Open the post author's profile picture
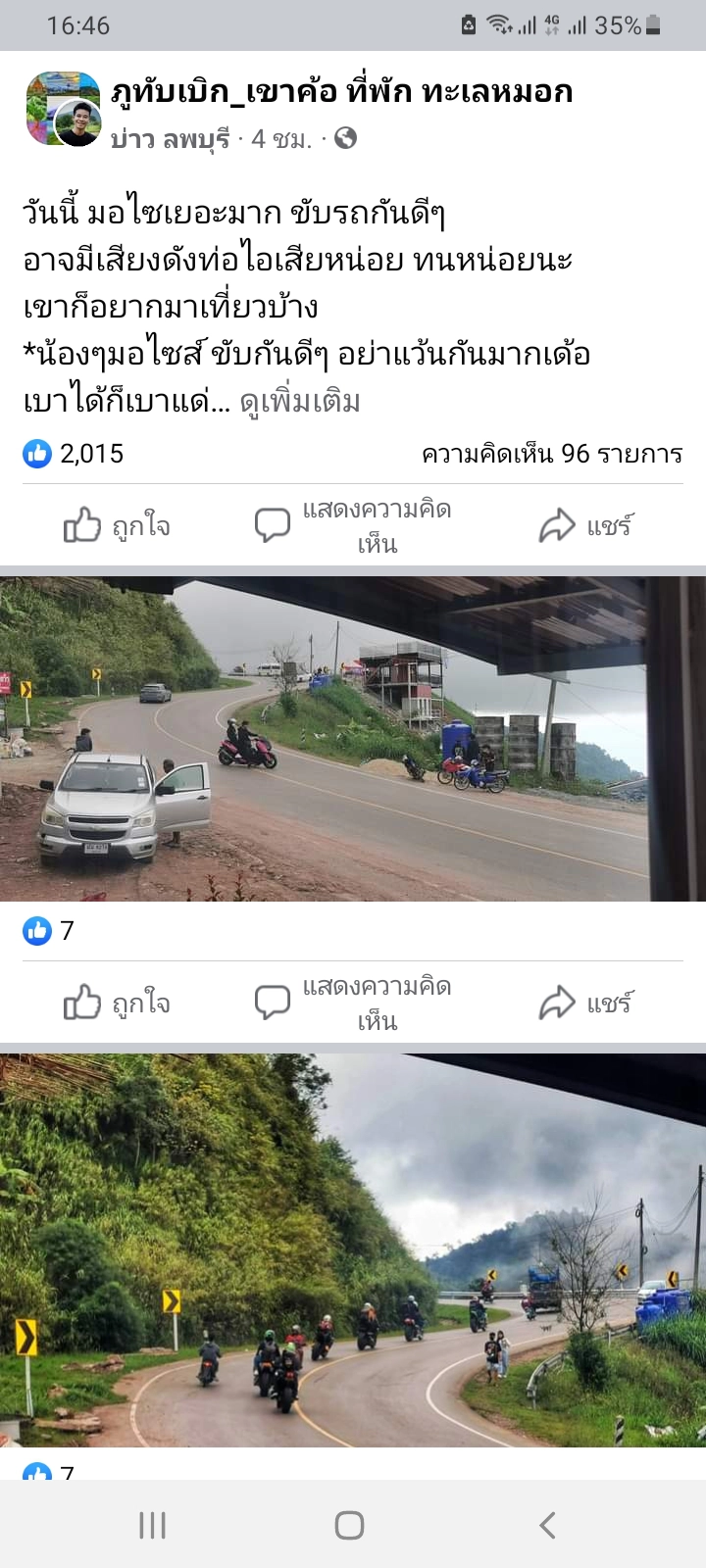The image size is (706, 1568). click(x=63, y=108)
